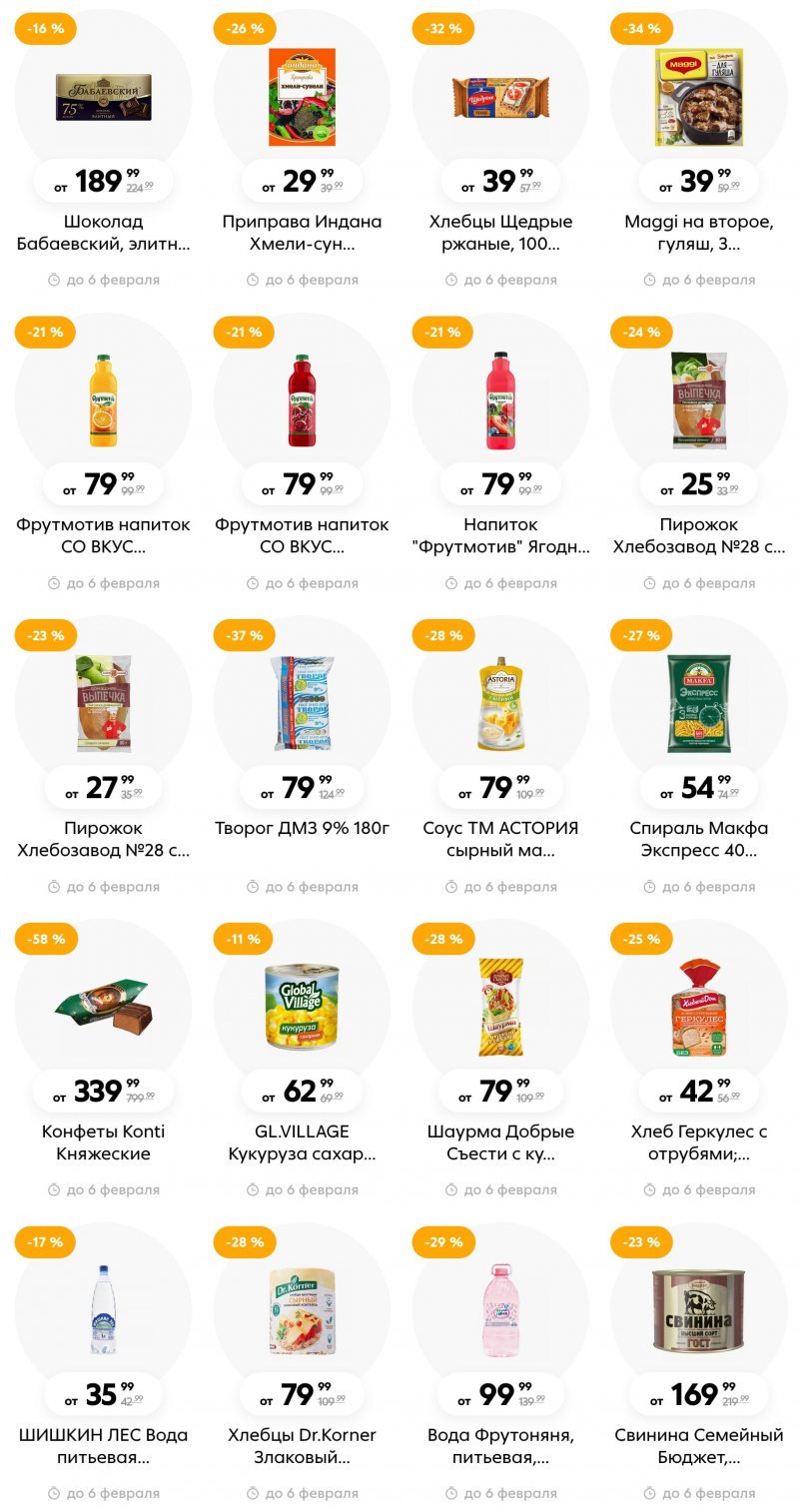
Task: Open Шаурма Добрые Съести product
Action: pos(500,1007)
